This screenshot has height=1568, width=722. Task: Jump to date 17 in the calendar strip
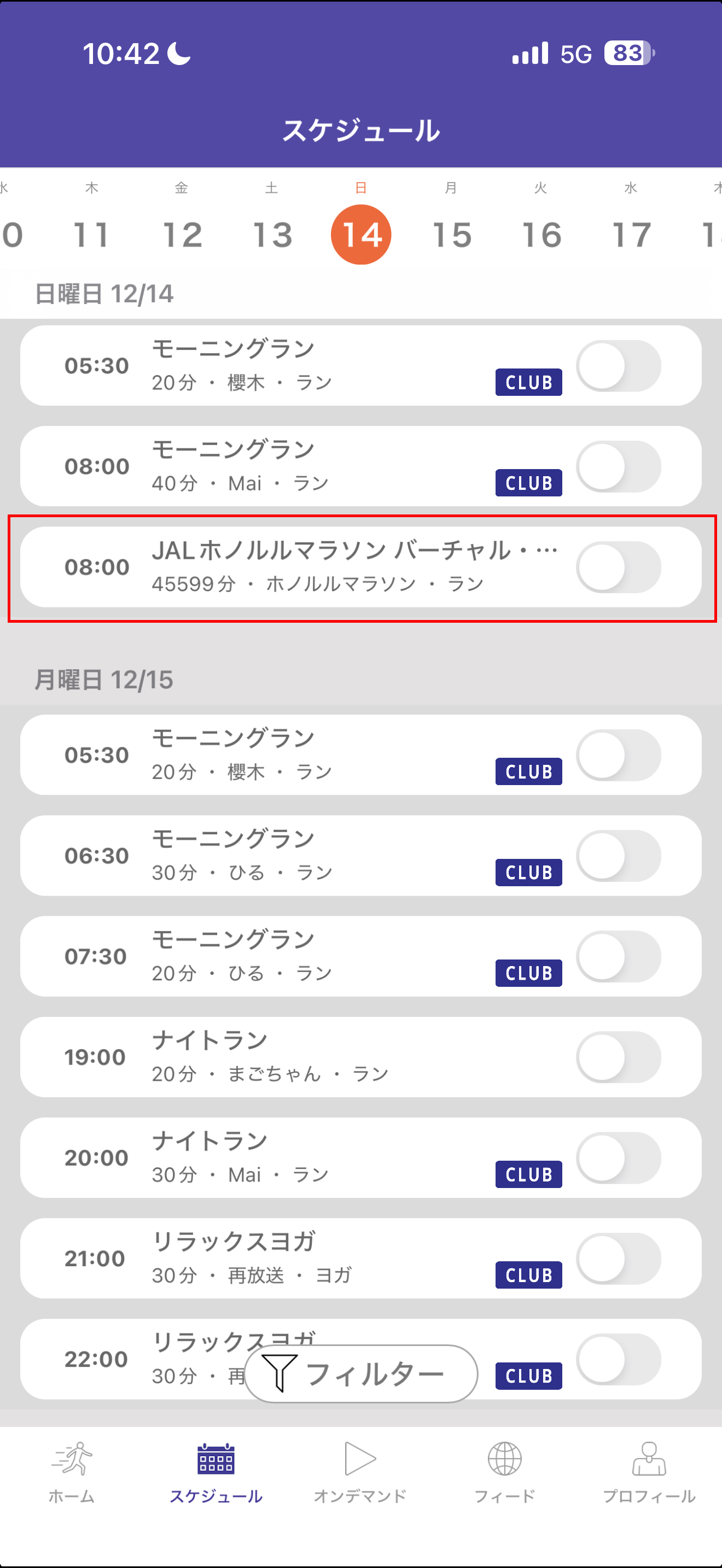(631, 235)
